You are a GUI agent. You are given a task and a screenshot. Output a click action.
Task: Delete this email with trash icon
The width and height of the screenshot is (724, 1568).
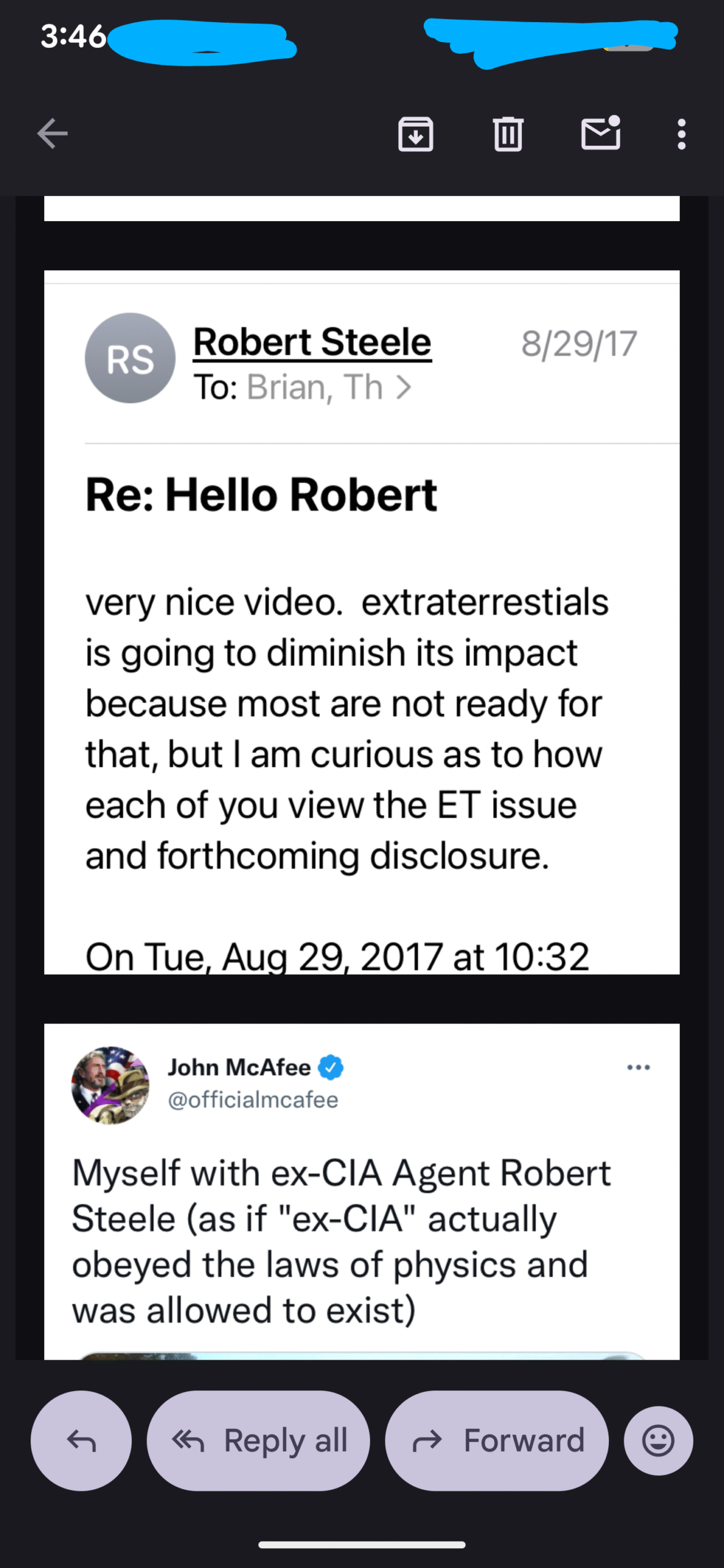(x=508, y=134)
